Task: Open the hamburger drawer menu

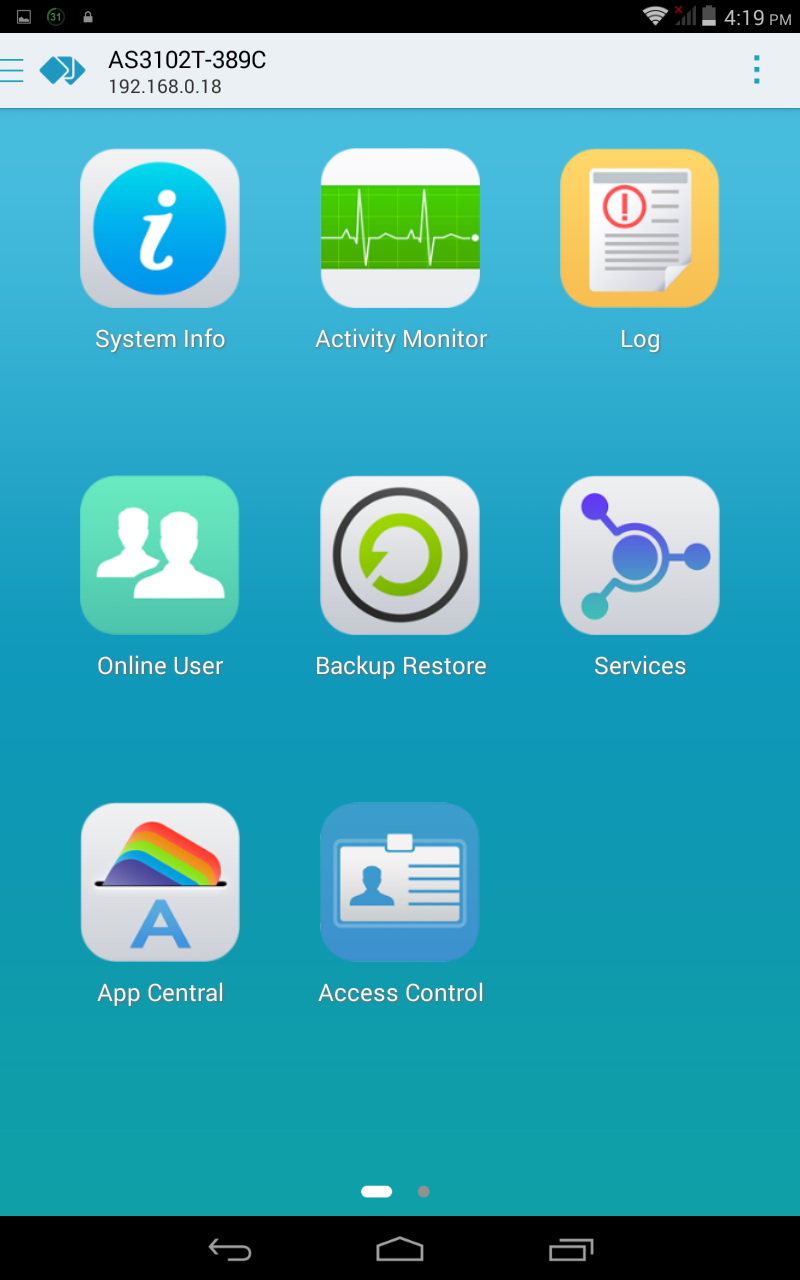Action: click(x=12, y=70)
